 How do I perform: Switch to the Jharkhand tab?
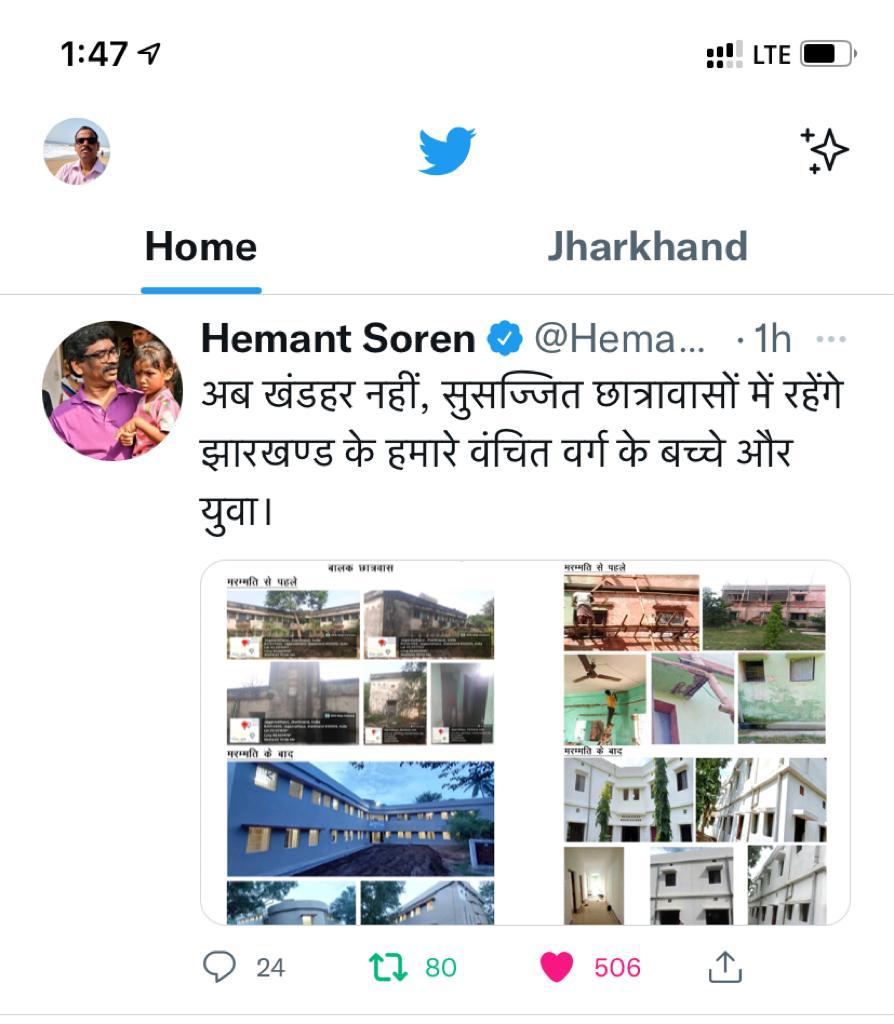tap(647, 246)
